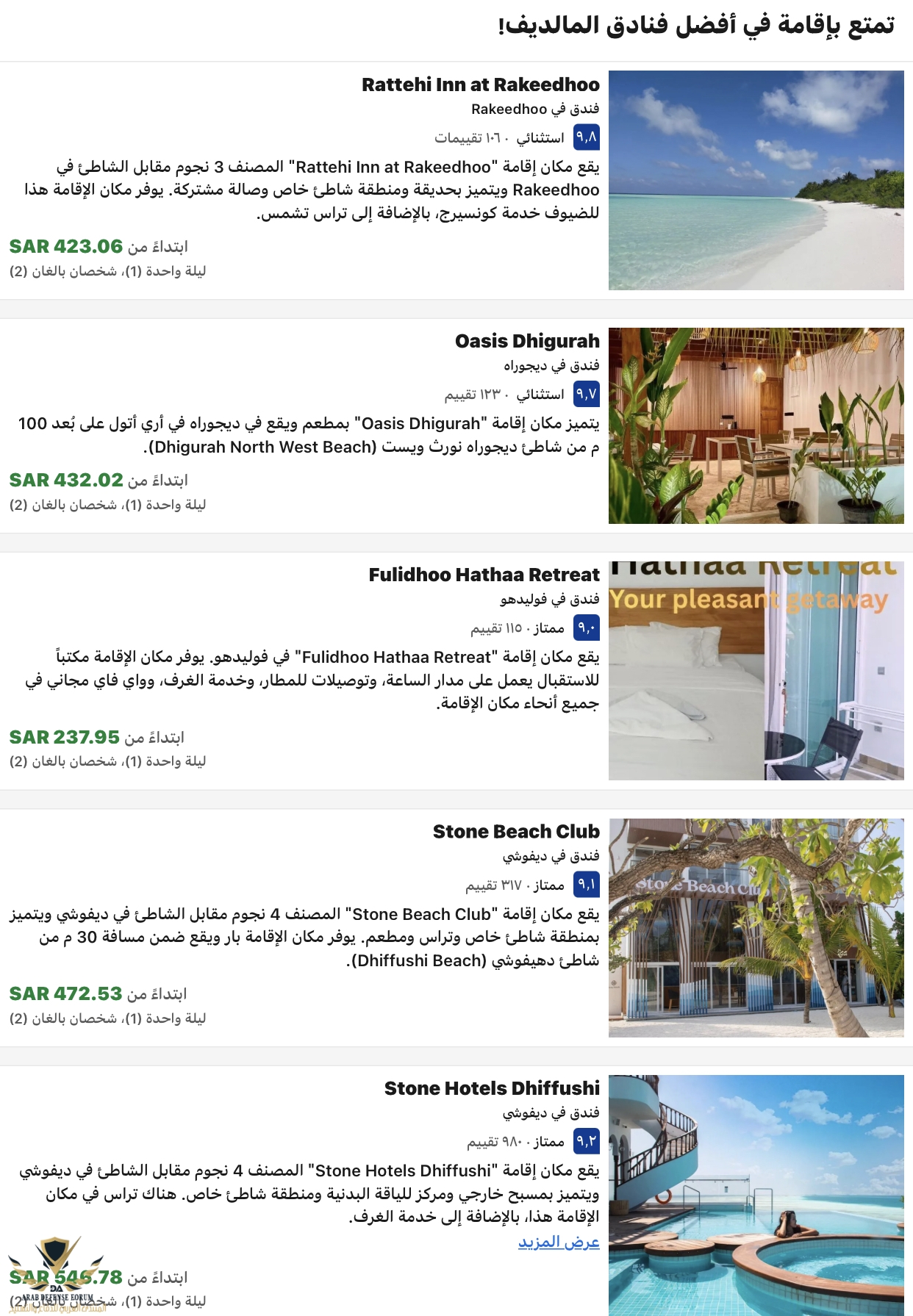View the Stone Beach Club building photo

point(756,927)
